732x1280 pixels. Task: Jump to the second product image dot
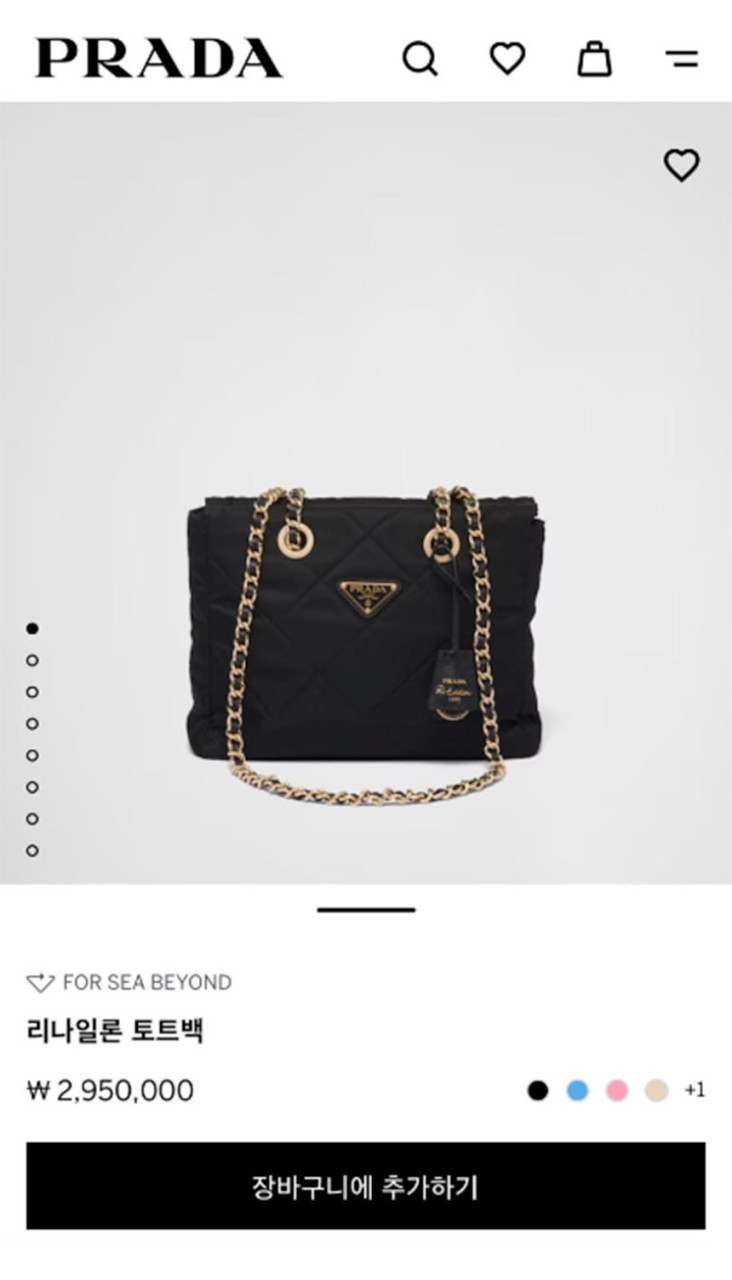32,660
